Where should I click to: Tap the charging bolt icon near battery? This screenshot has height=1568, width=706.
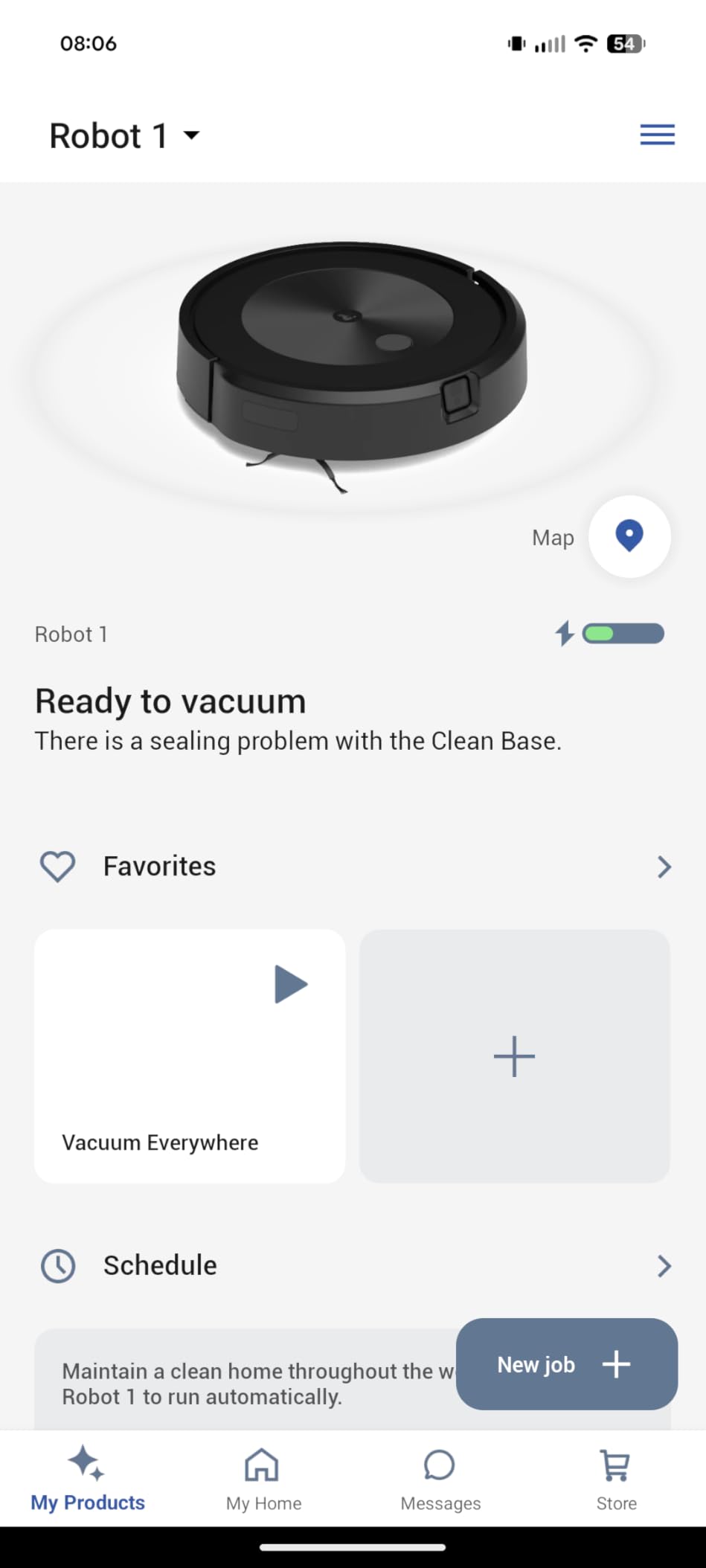(564, 634)
